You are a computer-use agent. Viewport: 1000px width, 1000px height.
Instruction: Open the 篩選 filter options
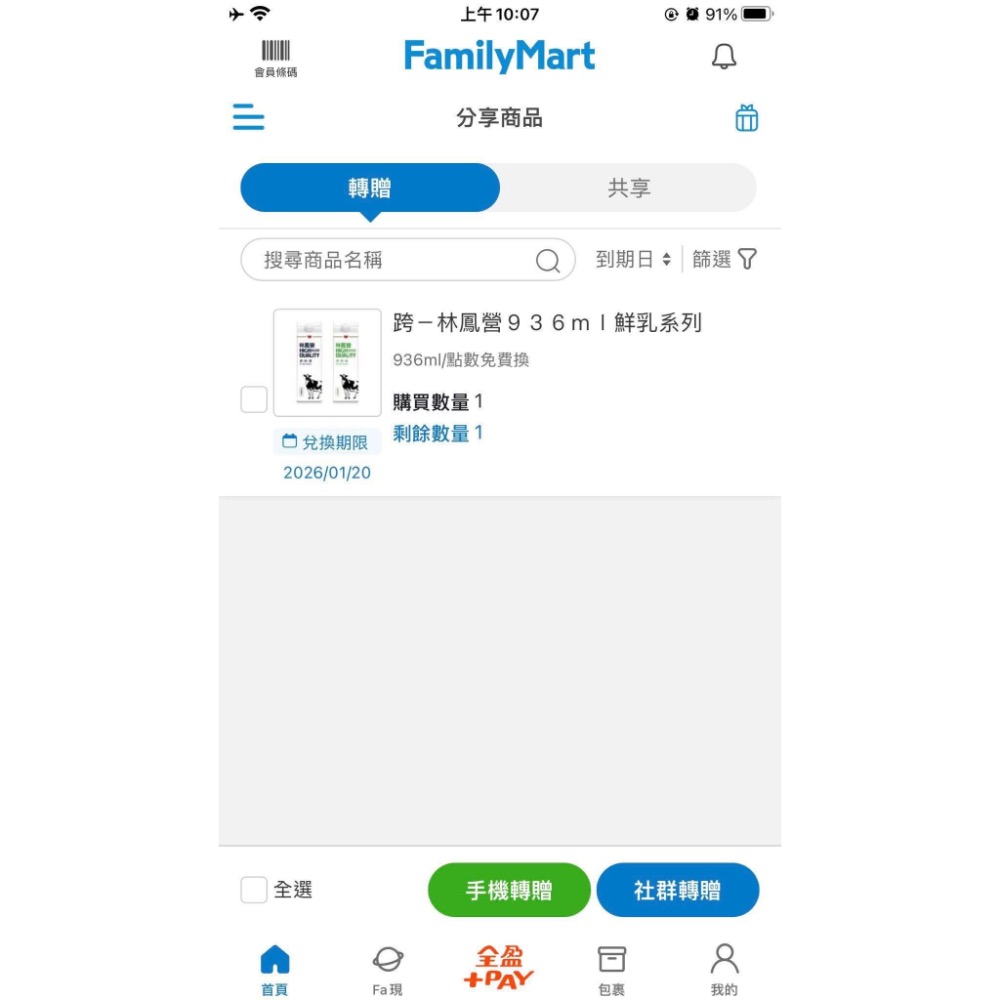[x=725, y=260]
